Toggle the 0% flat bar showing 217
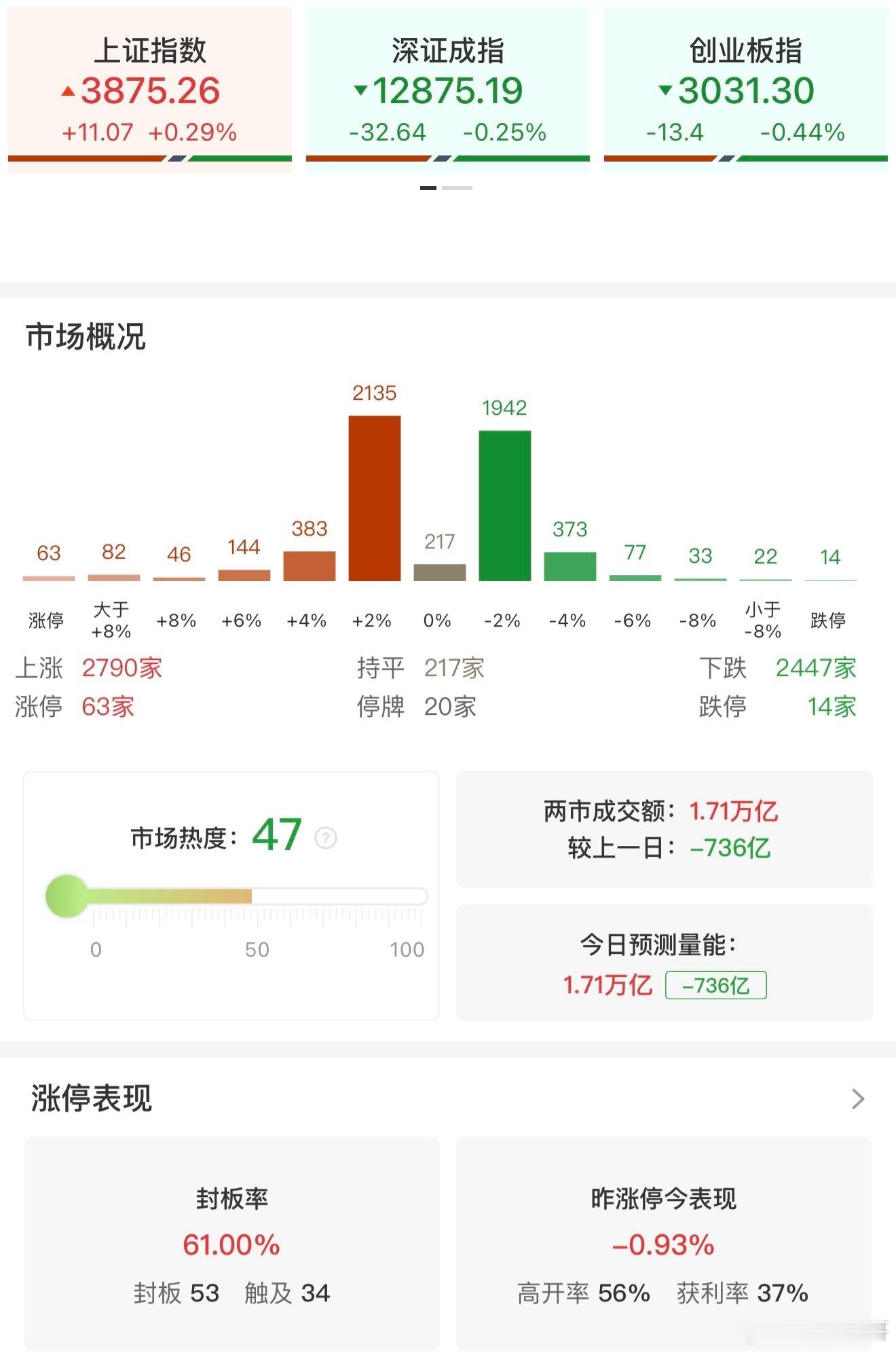The height and width of the screenshot is (1353, 896). (439, 573)
